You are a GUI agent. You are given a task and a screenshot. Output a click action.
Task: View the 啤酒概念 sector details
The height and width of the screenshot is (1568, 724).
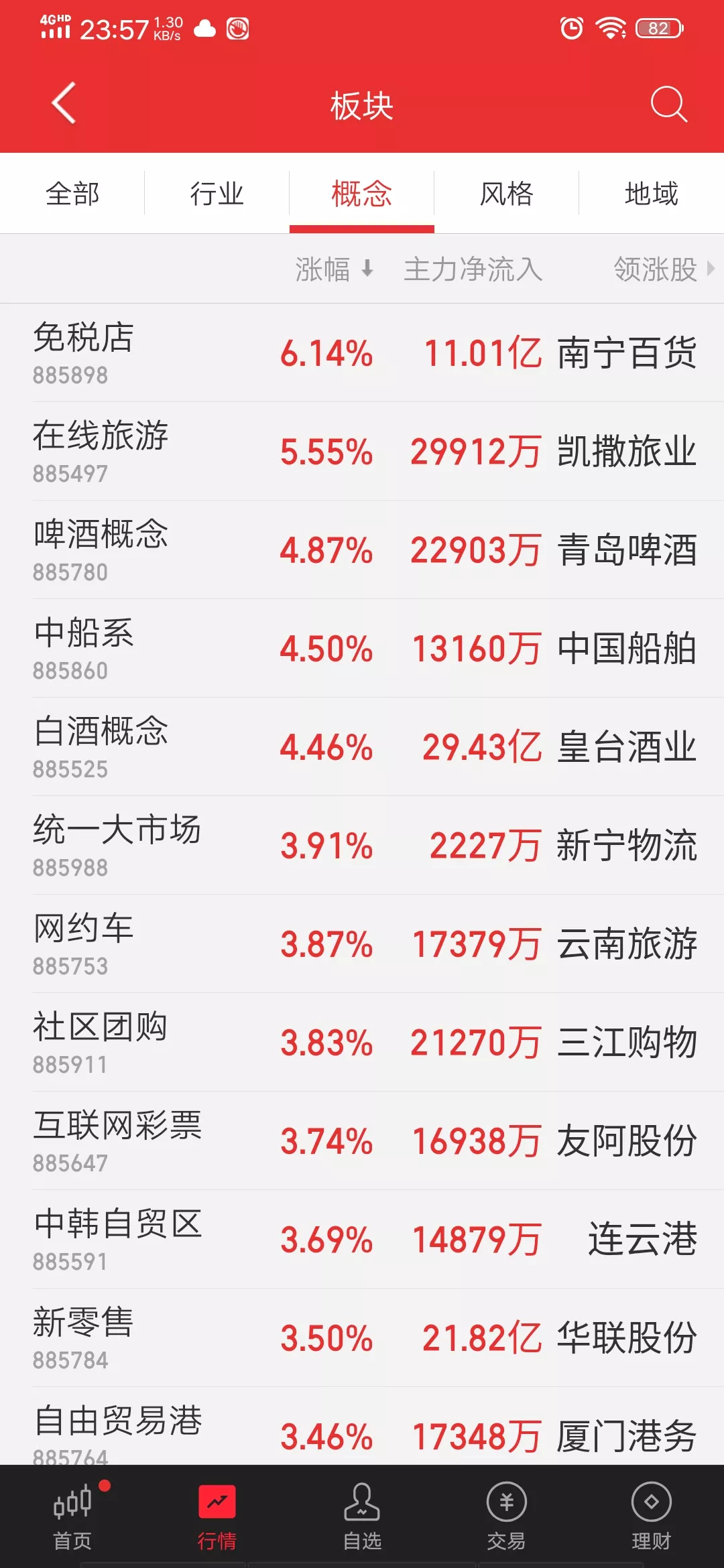tap(362, 550)
